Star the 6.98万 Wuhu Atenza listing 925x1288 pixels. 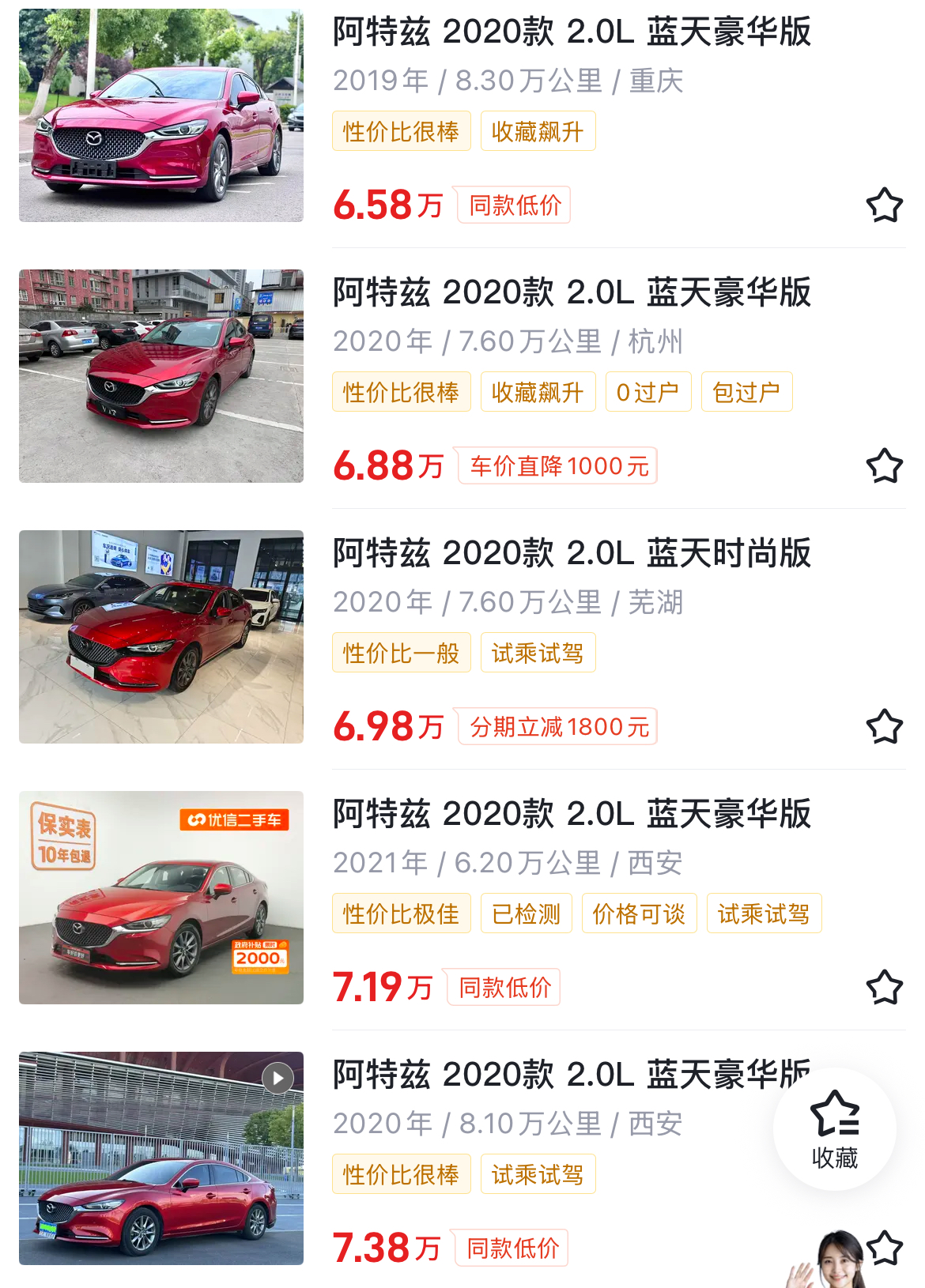(884, 727)
